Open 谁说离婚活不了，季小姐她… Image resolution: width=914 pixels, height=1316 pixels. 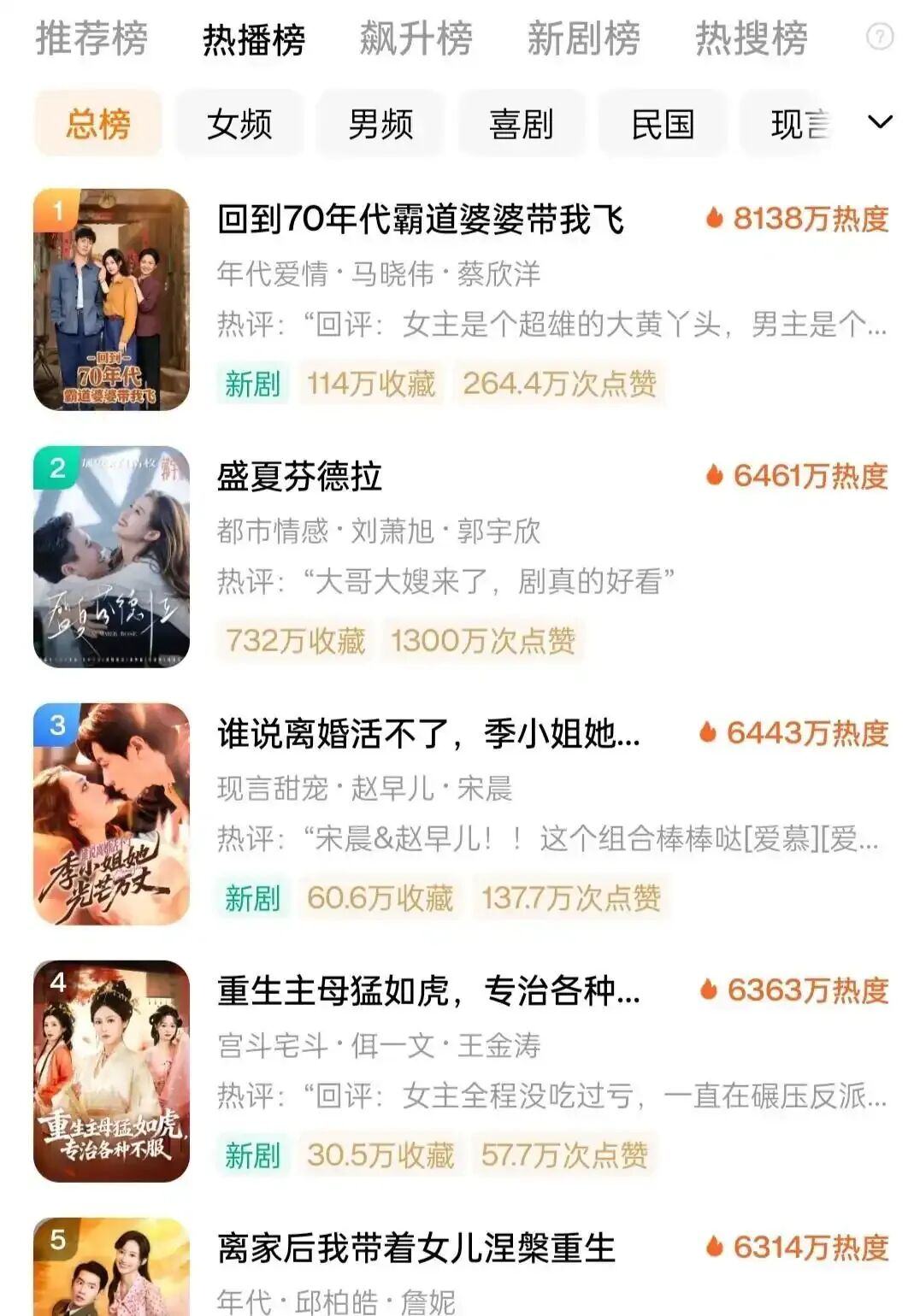428,734
